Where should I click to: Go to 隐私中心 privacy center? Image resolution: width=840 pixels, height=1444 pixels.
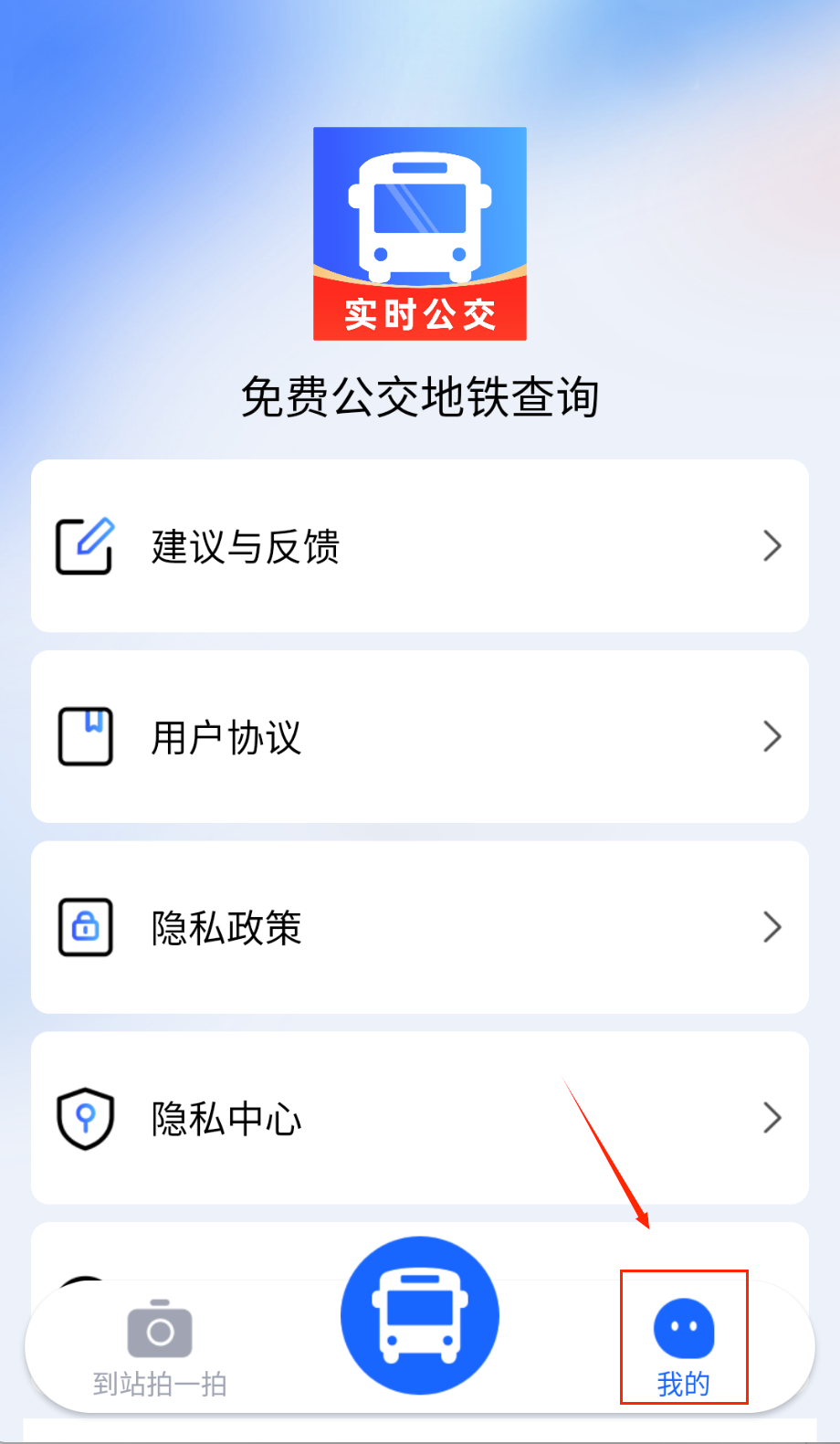point(420,1118)
